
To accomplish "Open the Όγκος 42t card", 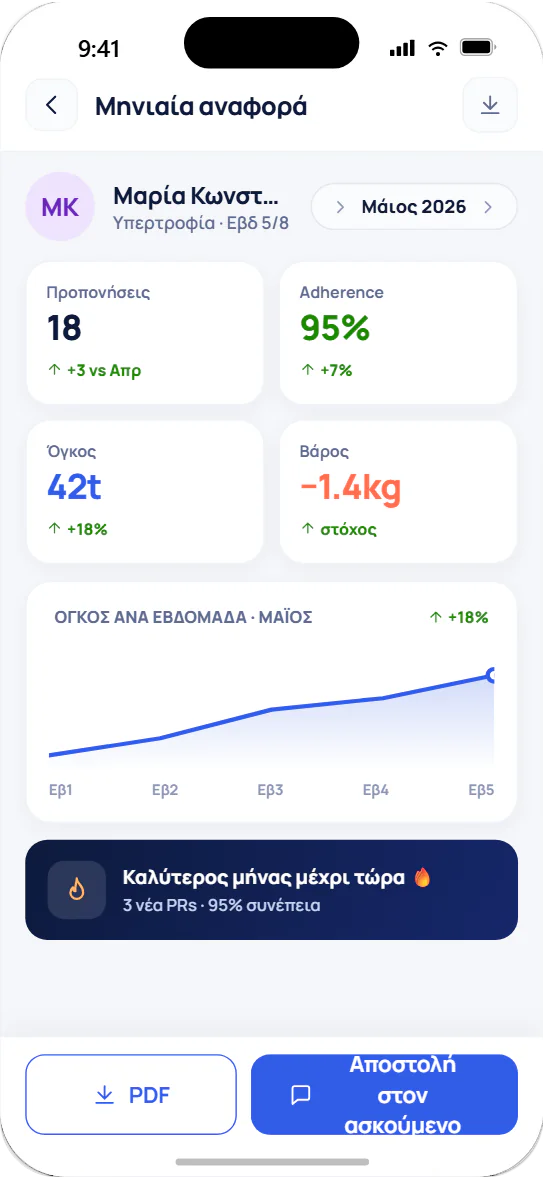I will point(145,492).
